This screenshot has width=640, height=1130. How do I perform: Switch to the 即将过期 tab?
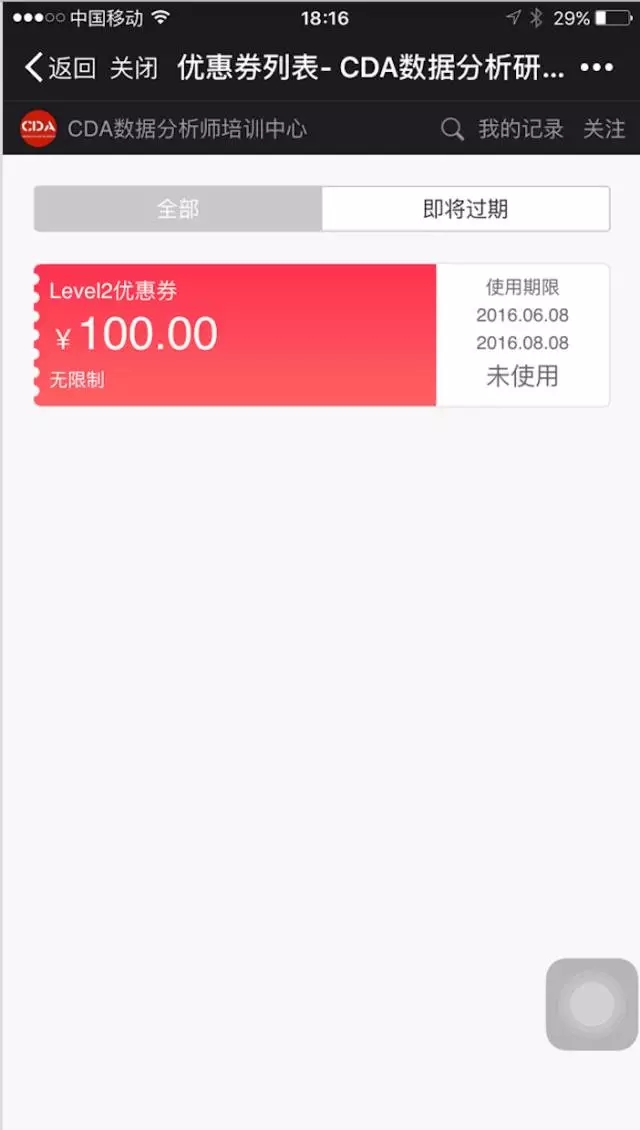[x=466, y=209]
